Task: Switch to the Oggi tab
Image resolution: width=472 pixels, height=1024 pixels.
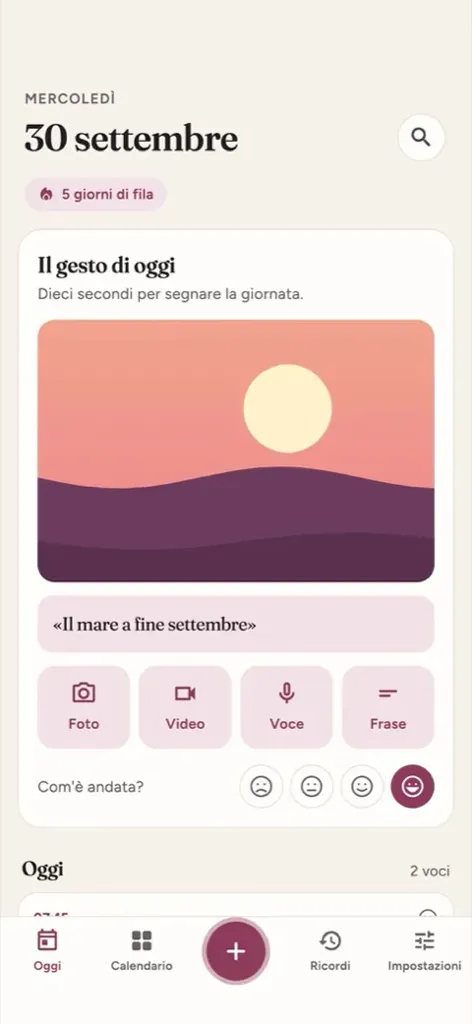Action: [x=47, y=950]
